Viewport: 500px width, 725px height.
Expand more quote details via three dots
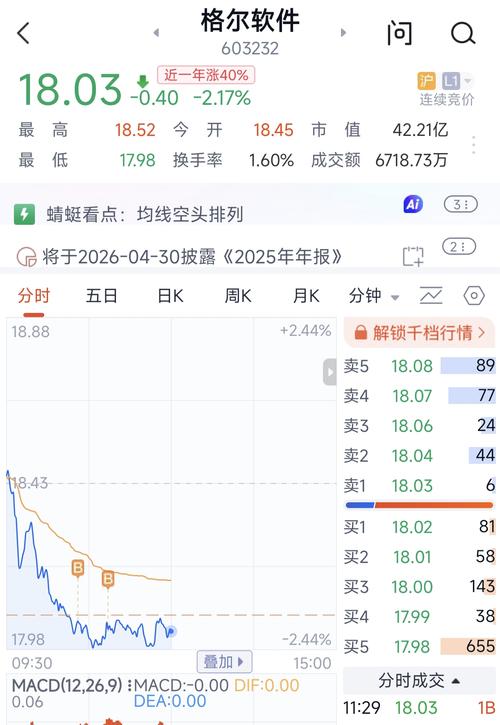point(474,145)
